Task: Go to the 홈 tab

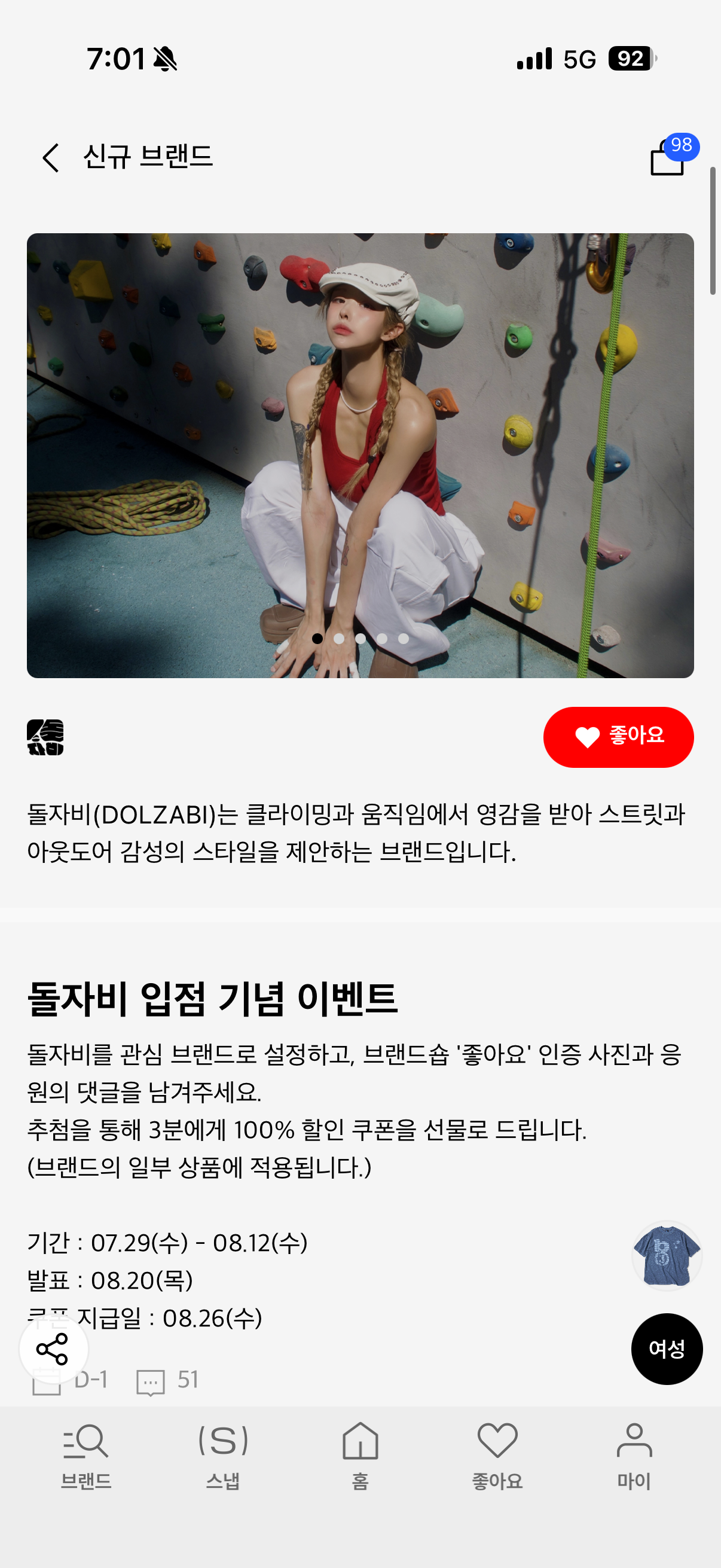Action: tap(360, 1457)
